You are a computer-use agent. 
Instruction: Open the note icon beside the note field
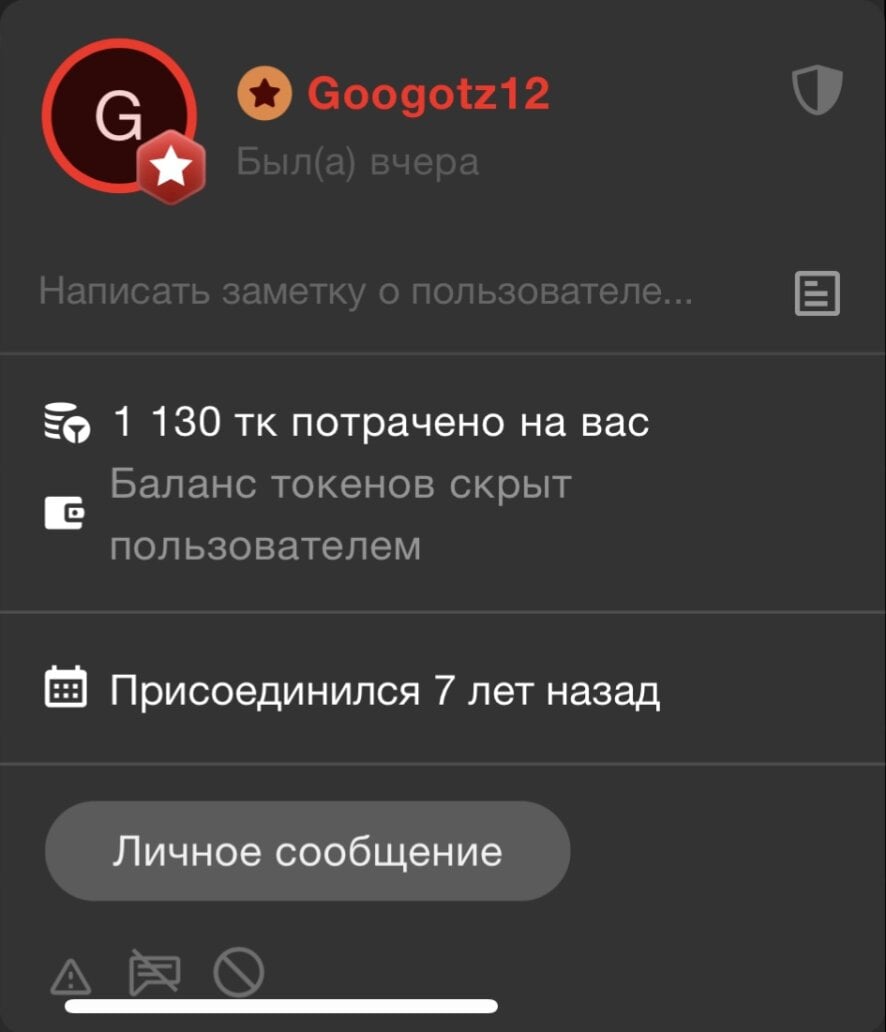[817, 295]
